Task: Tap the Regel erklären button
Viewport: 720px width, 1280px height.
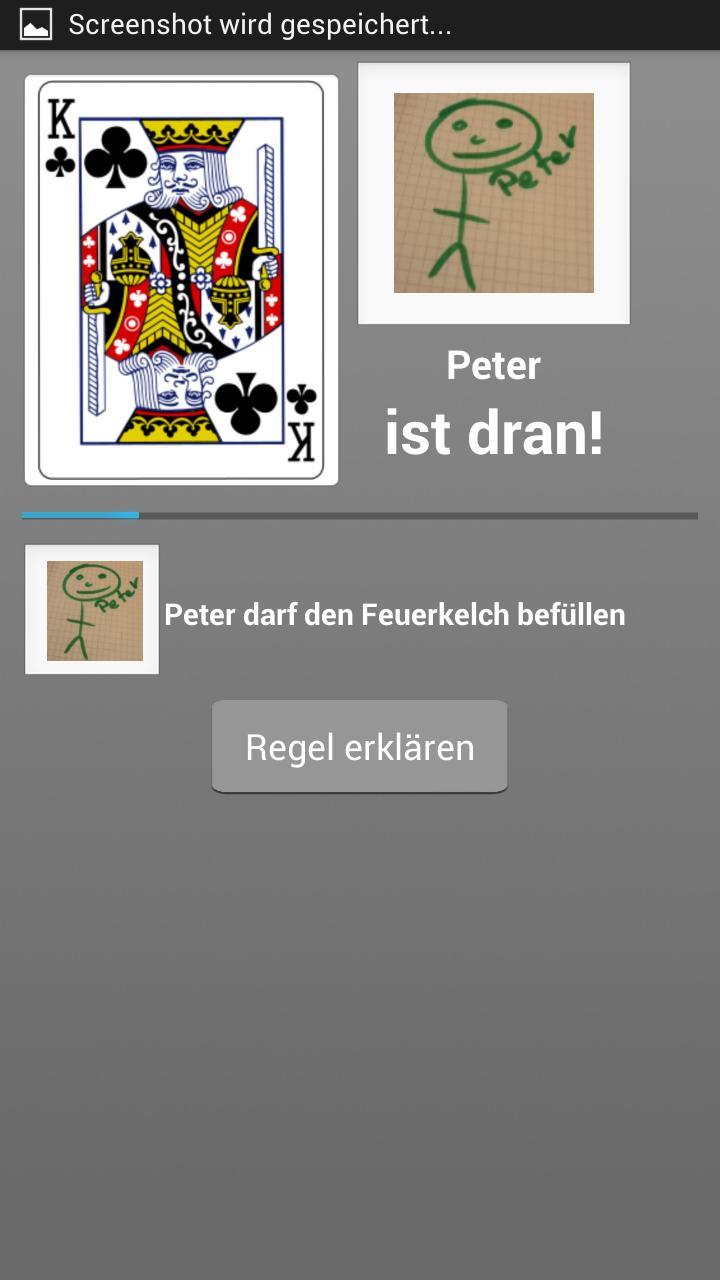Action: coord(359,747)
